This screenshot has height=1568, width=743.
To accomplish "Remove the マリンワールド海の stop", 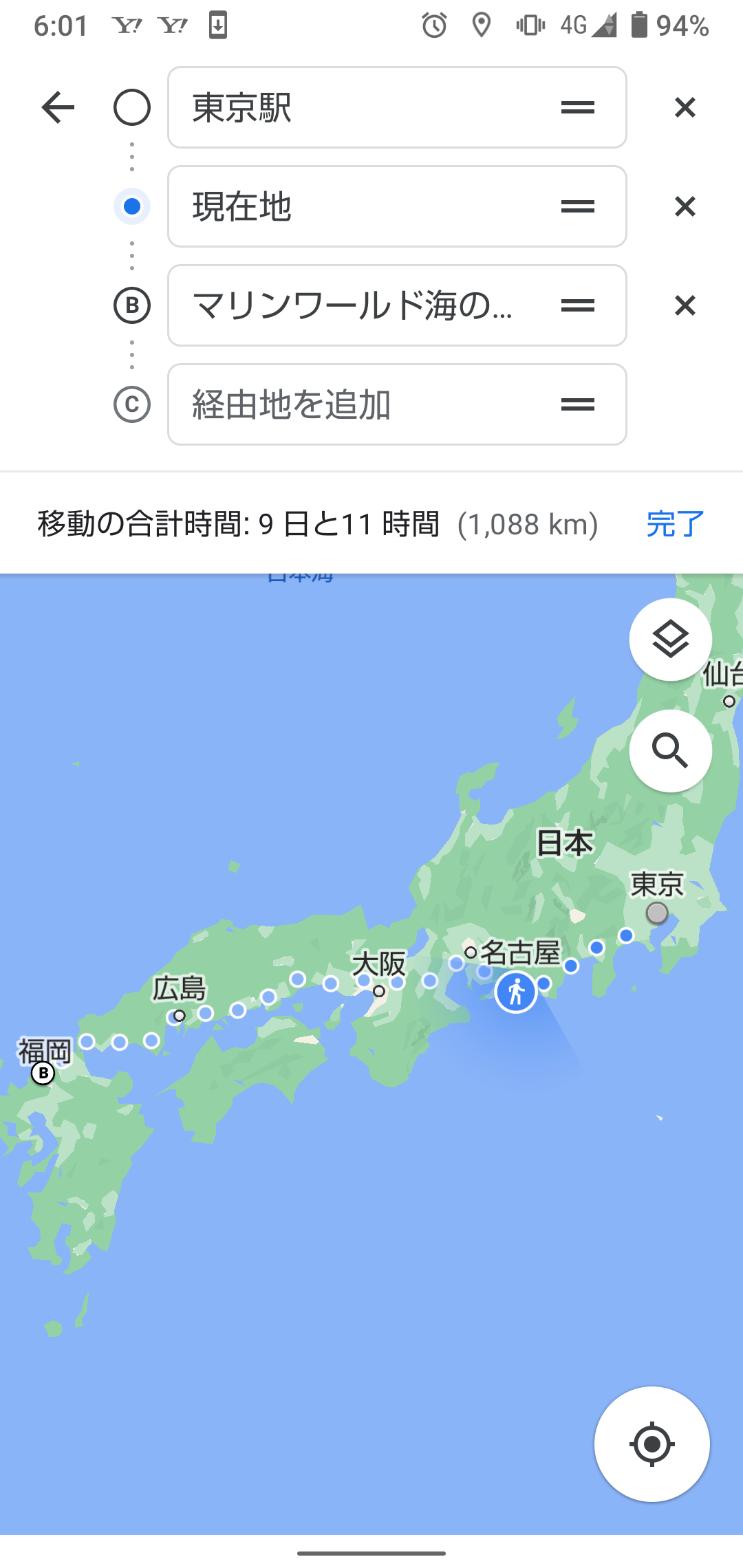I will tap(685, 305).
